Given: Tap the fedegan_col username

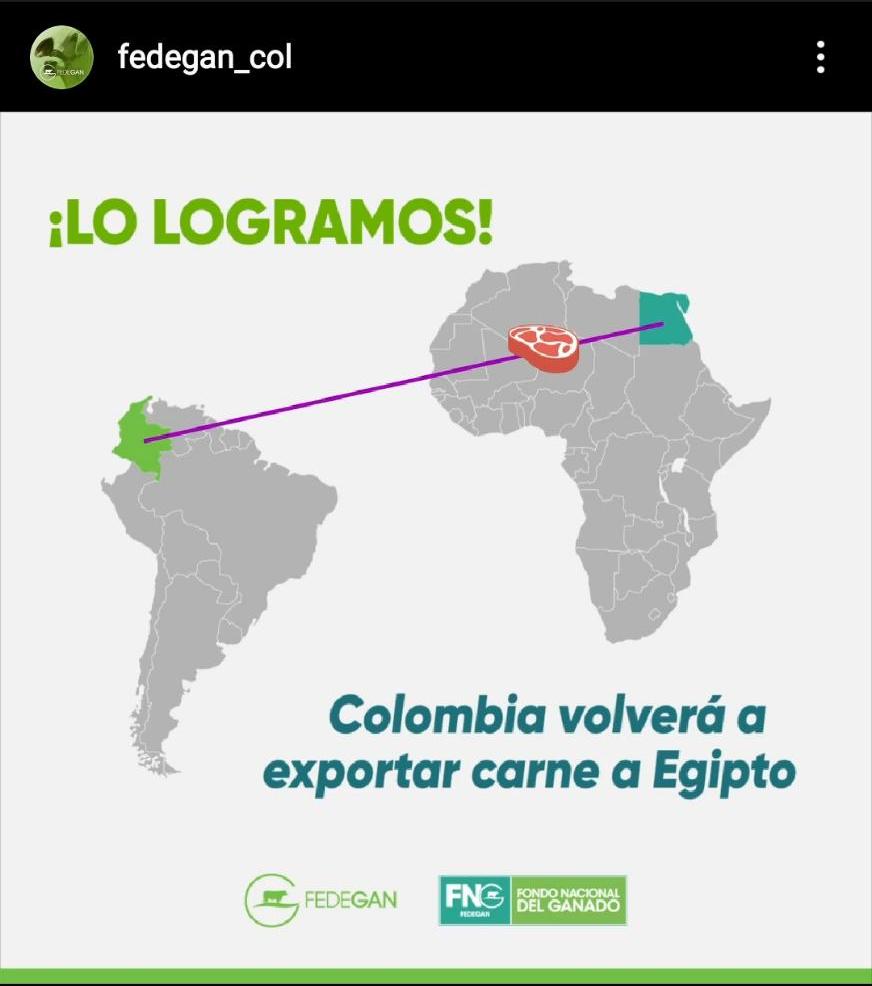Looking at the screenshot, I should (204, 58).
